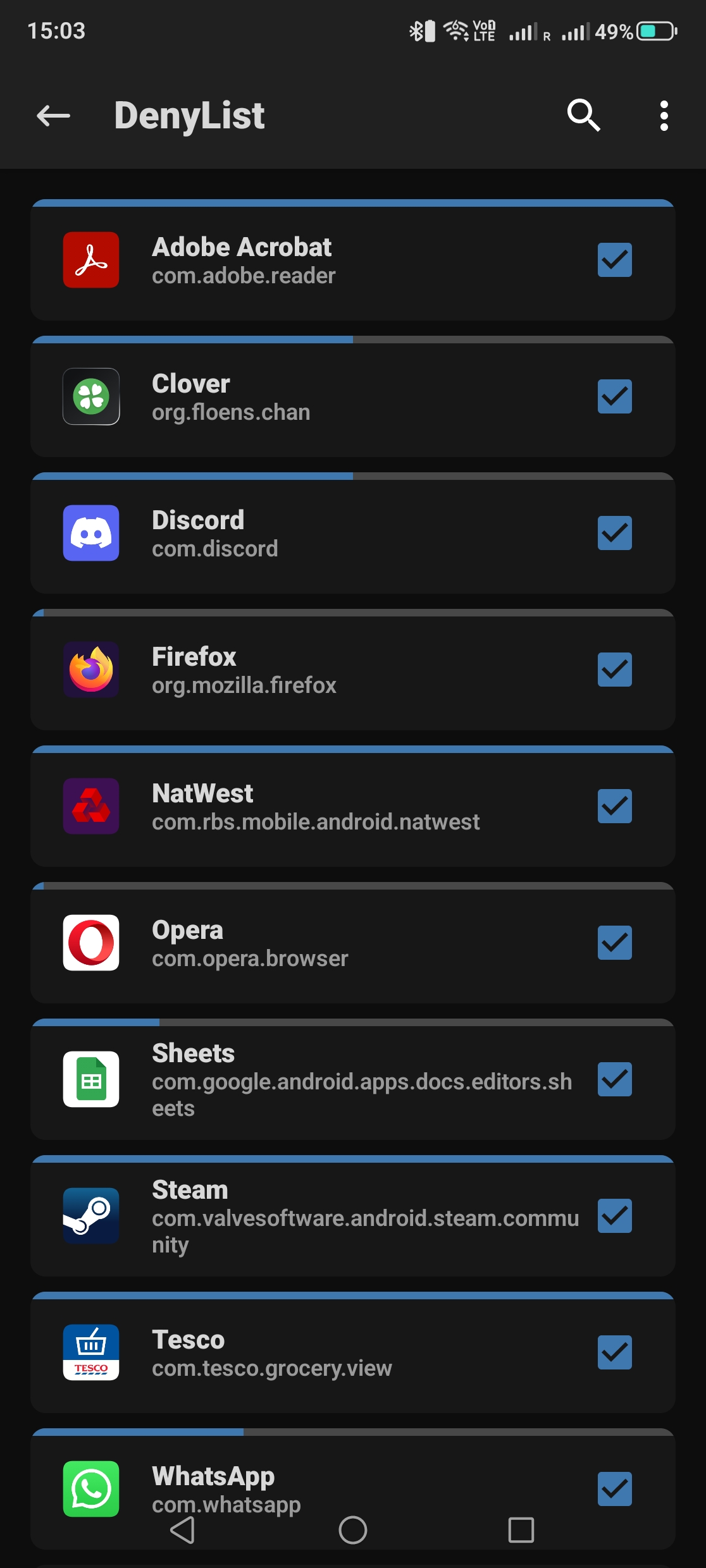Image resolution: width=706 pixels, height=1568 pixels.
Task: Expand the Clover app entry
Action: coord(316,397)
